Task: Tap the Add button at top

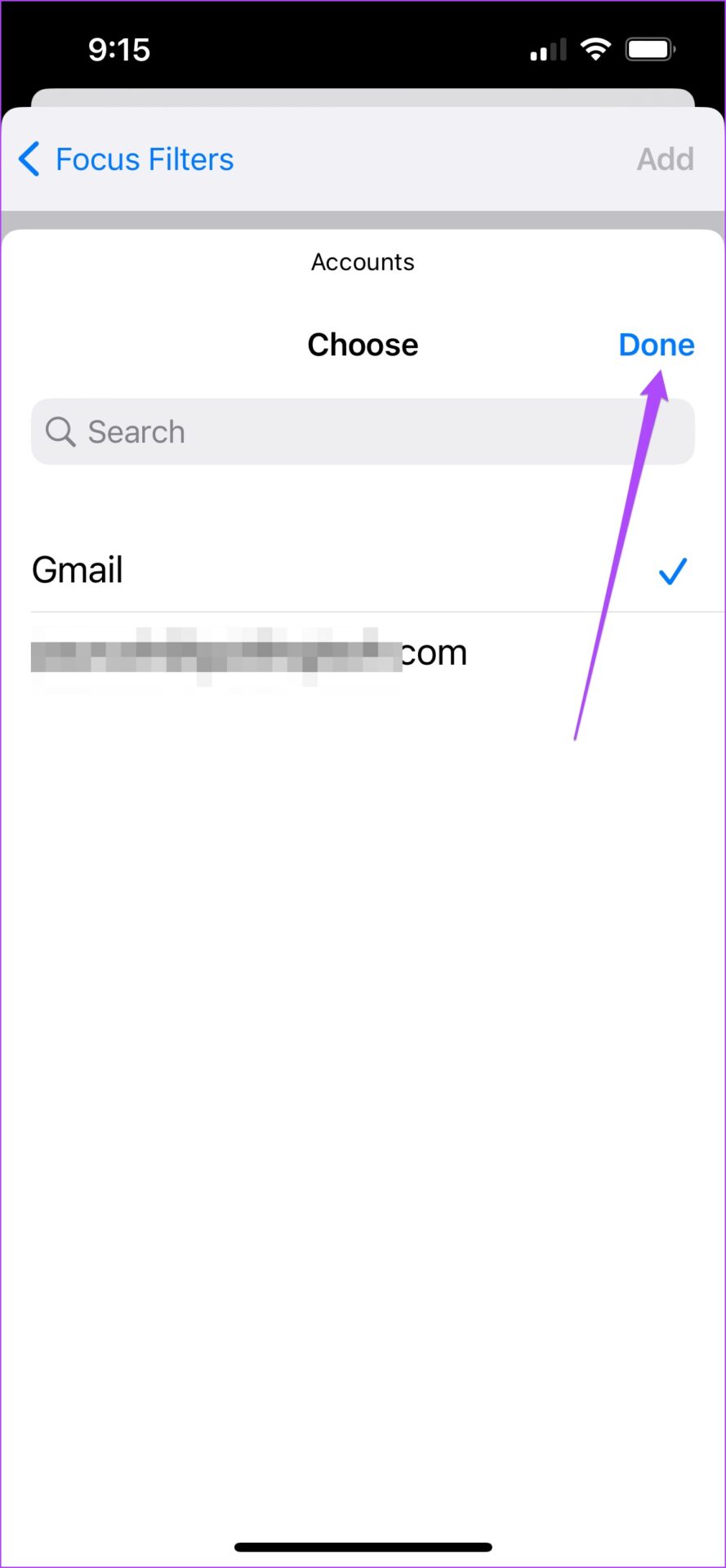Action: pyautogui.click(x=666, y=159)
